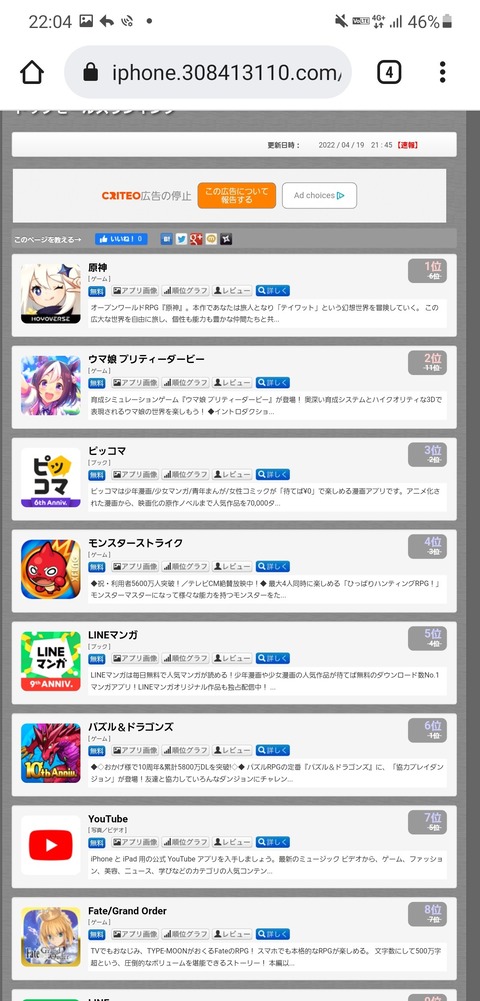Open 詳しく for パズル&ドラゴンズ
This screenshot has width=480, height=1001.
[273, 751]
